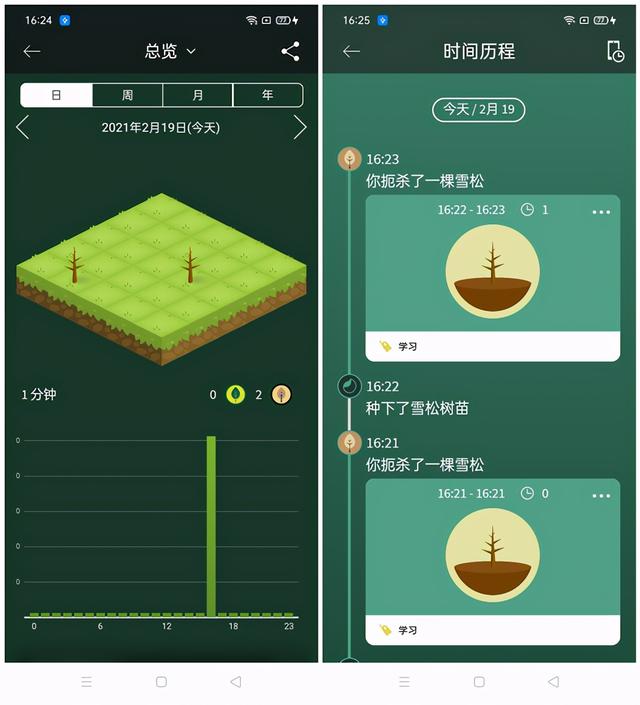Show the previous day's forest

(x=23, y=127)
